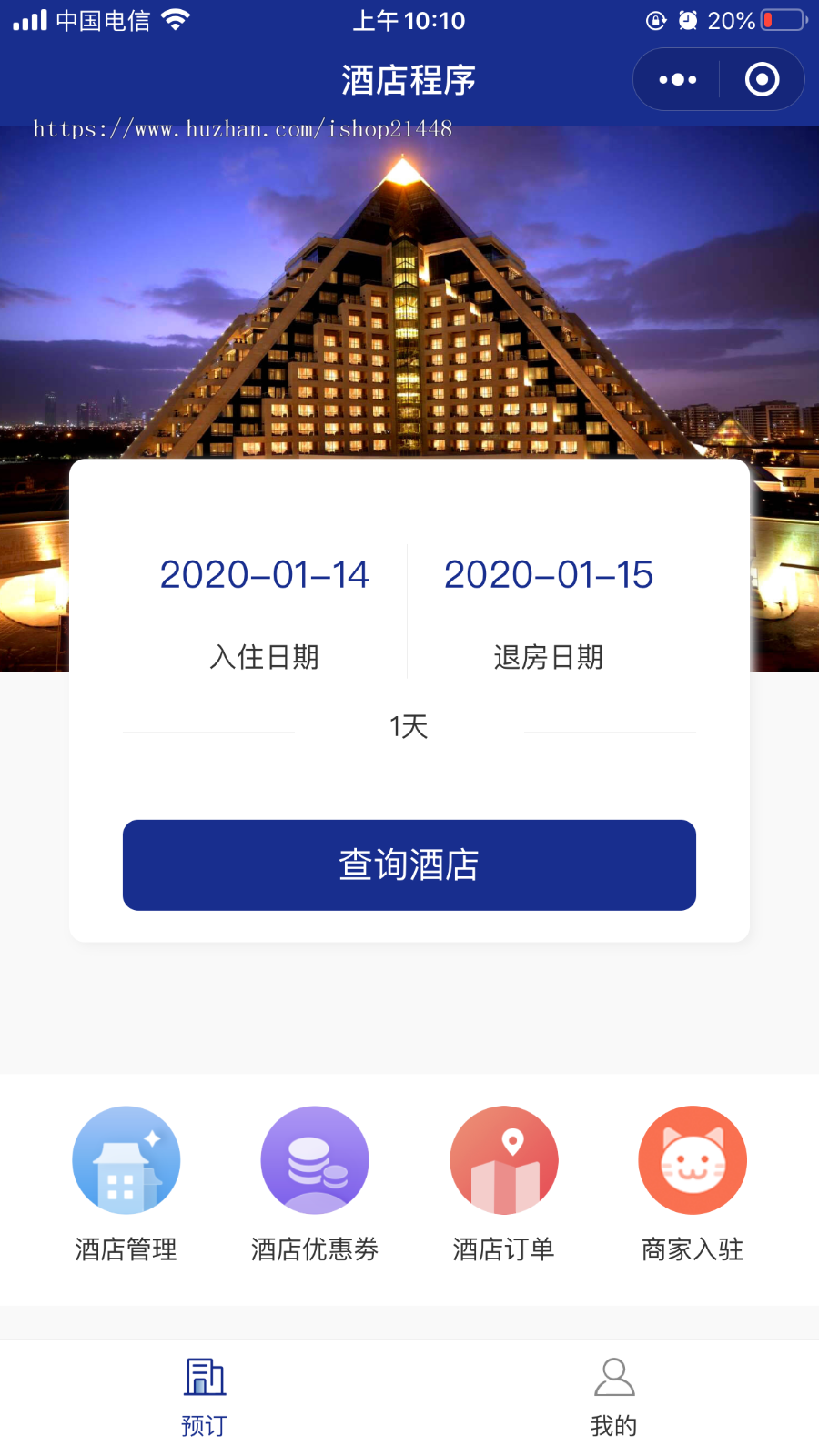Open the 酒店管理 hotel management icon

pyautogui.click(x=126, y=1160)
